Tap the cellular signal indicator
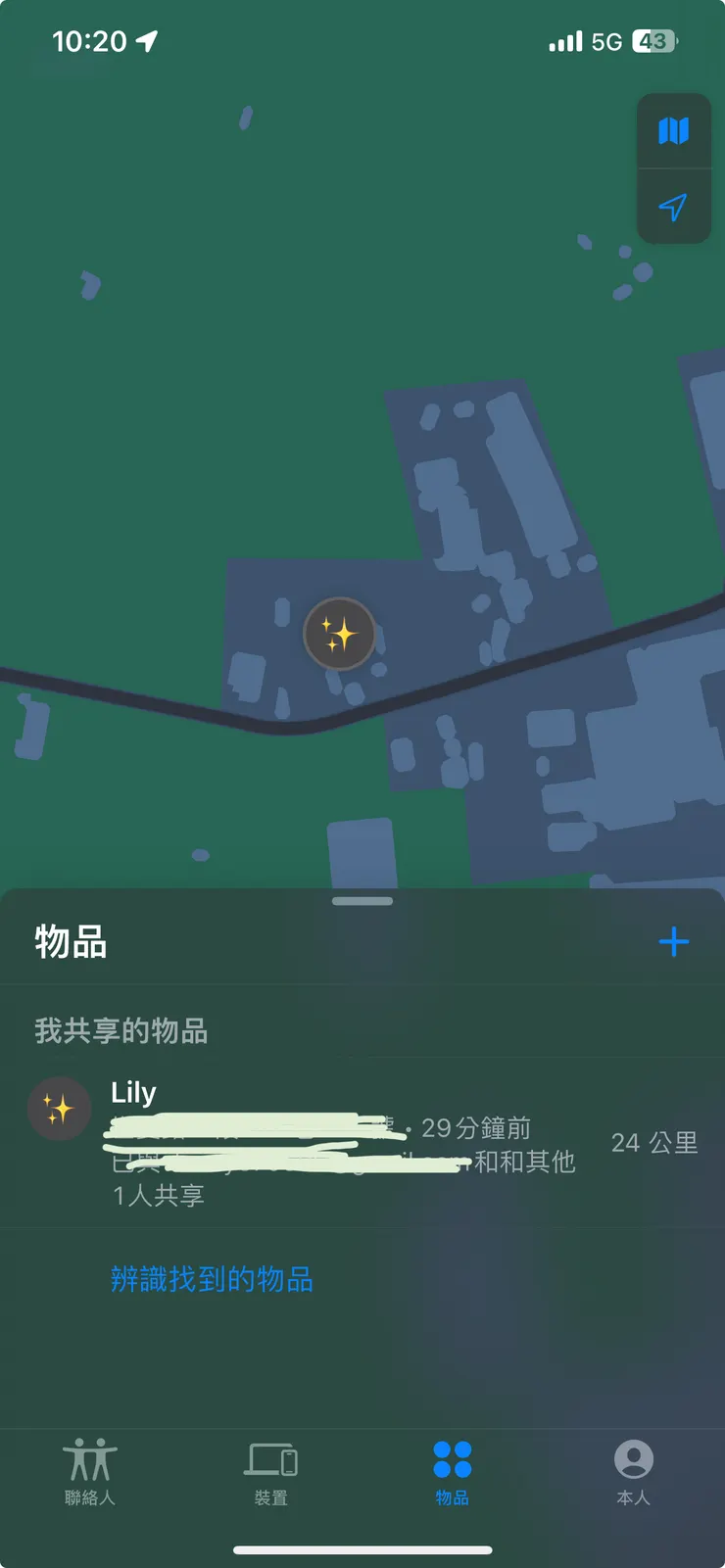 pyautogui.click(x=564, y=41)
